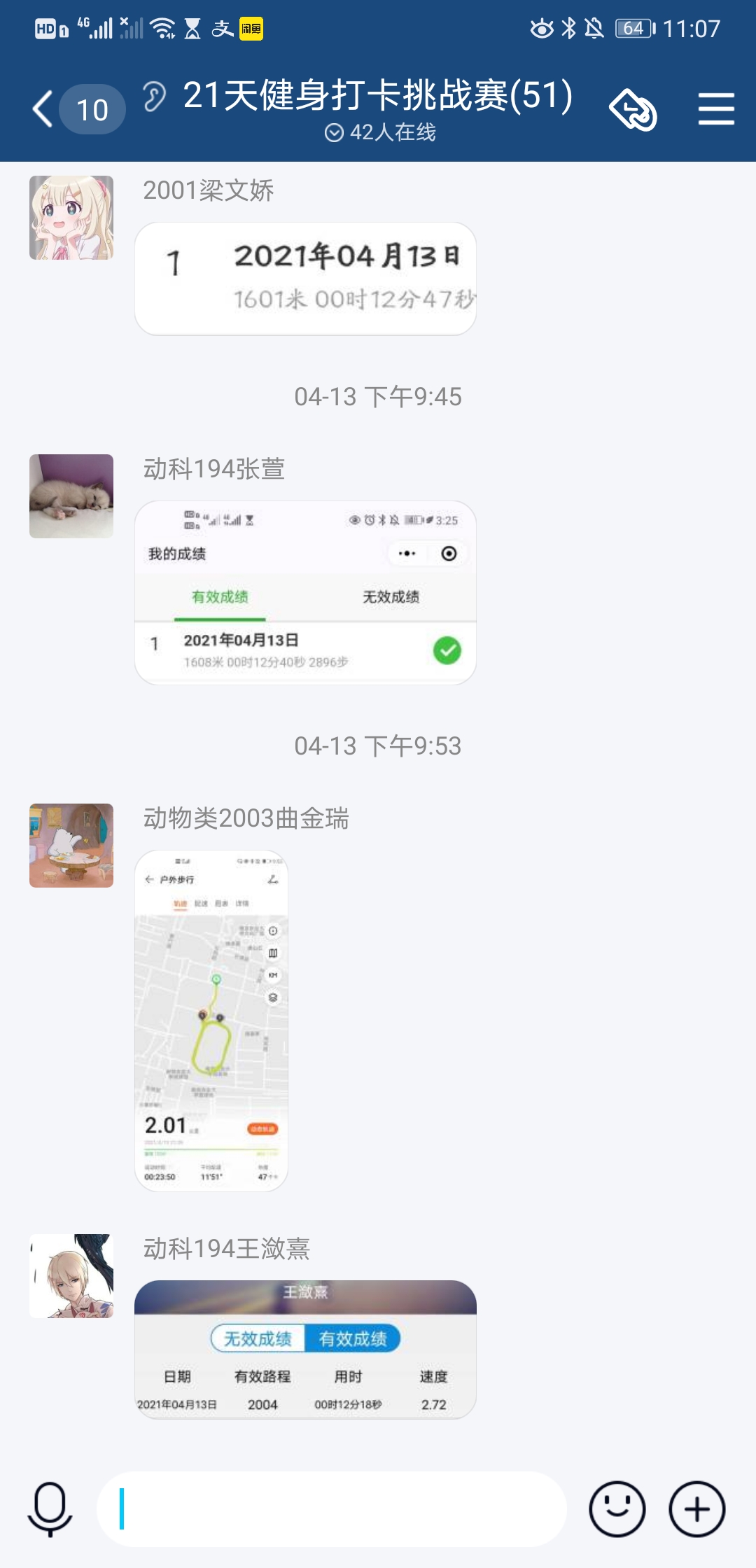View 动物类2003曲金瑞's walking route image
Image resolution: width=756 pixels, height=1568 pixels.
[x=211, y=1021]
